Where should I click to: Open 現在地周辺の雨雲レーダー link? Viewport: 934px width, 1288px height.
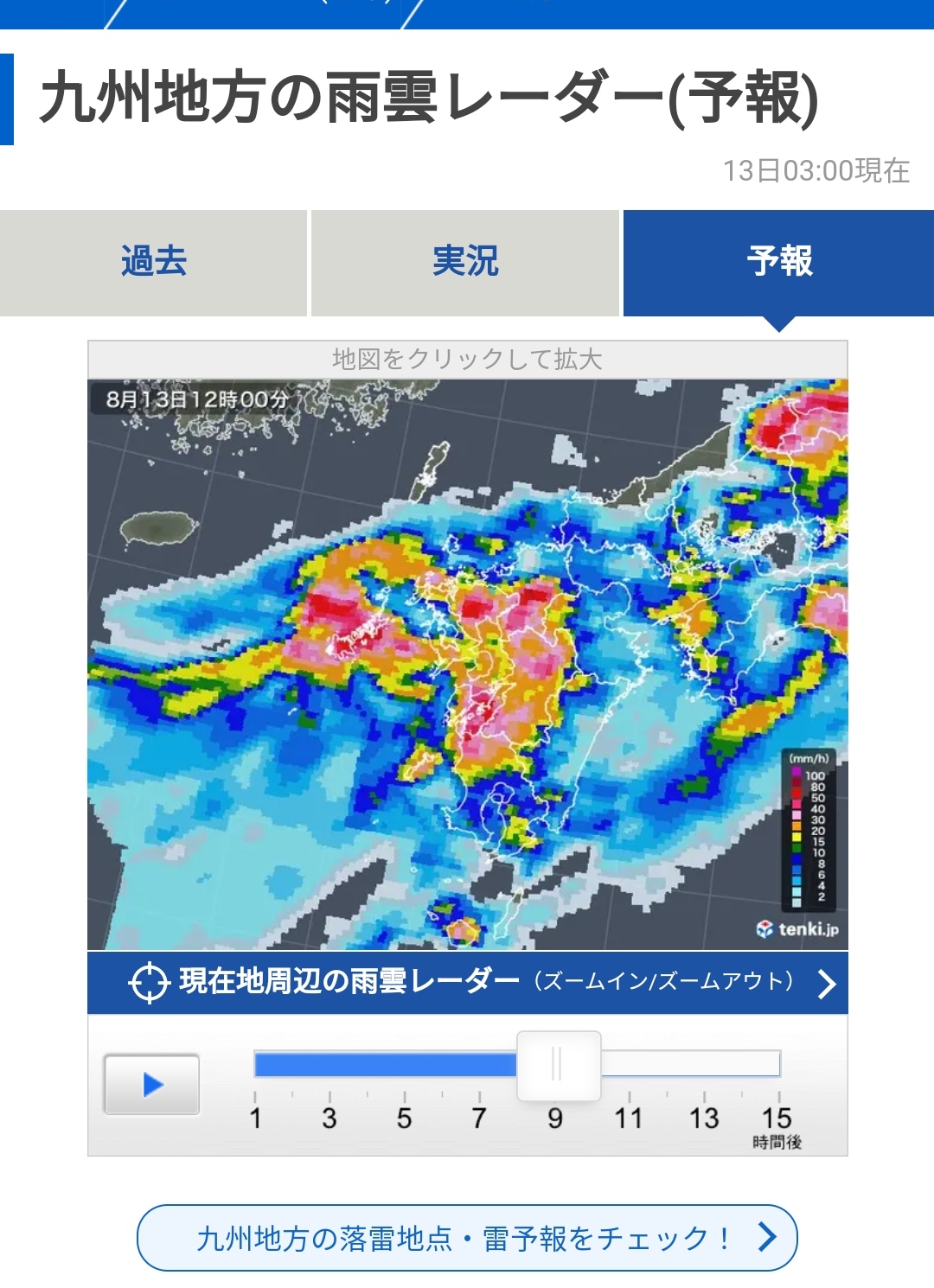click(x=467, y=983)
